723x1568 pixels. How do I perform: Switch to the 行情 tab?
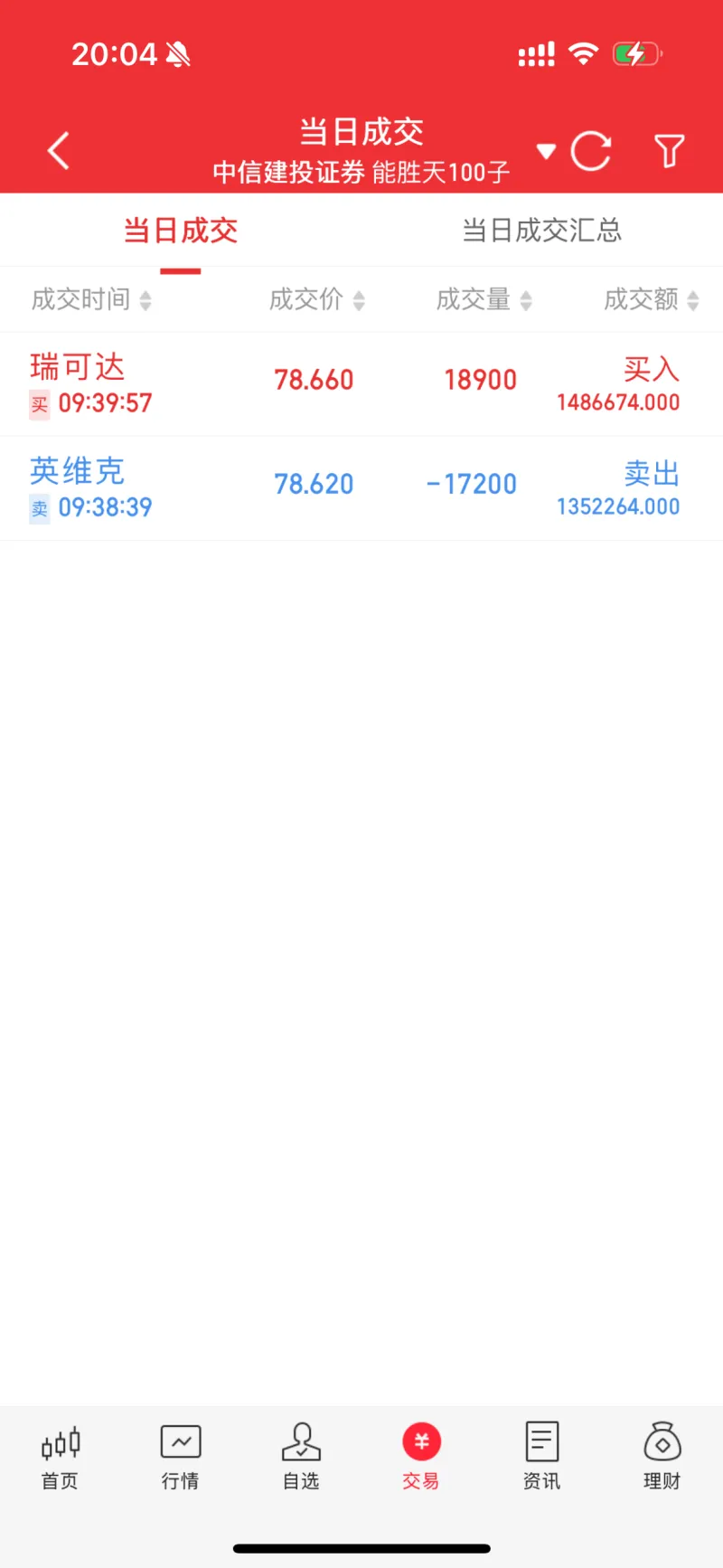[x=180, y=1457]
